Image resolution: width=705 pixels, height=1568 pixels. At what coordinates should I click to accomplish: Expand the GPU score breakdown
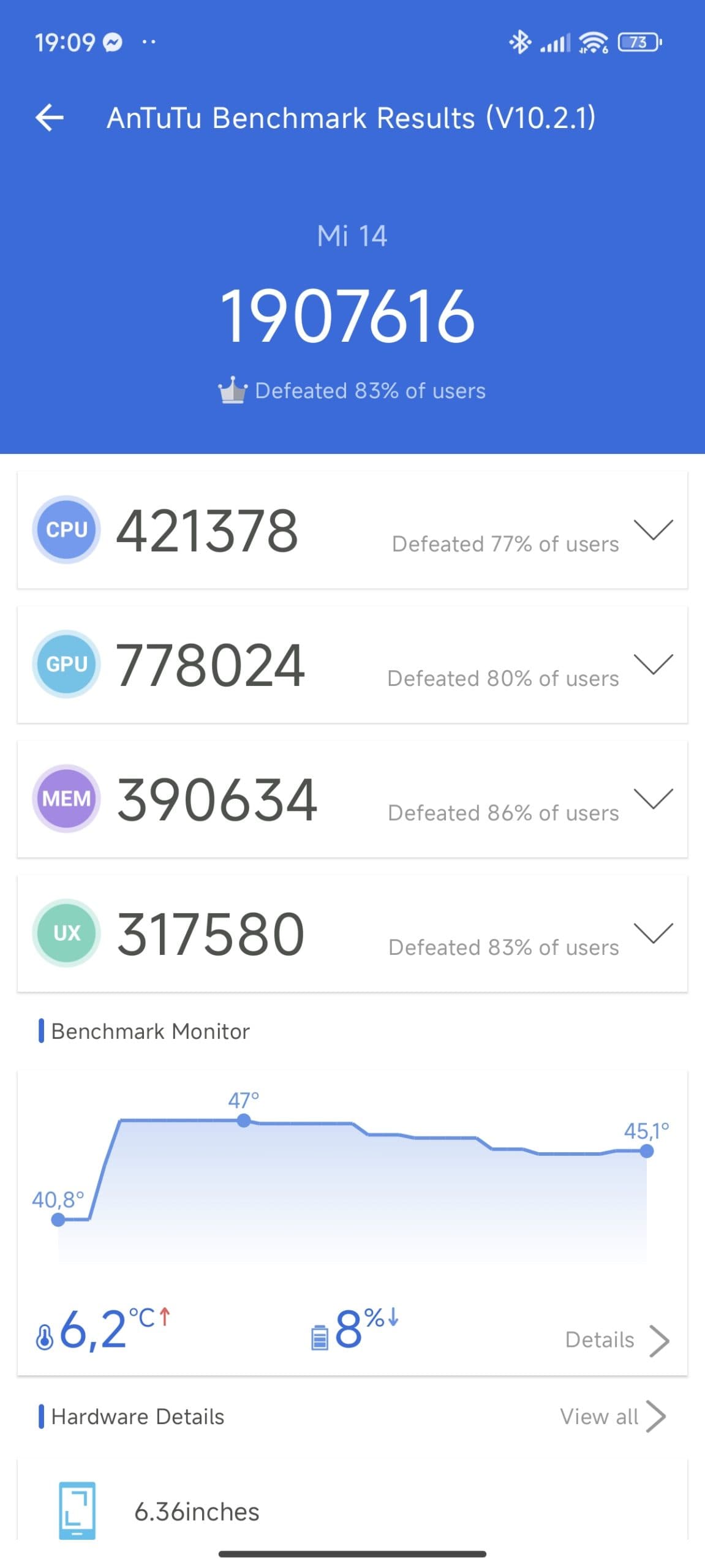[653, 664]
